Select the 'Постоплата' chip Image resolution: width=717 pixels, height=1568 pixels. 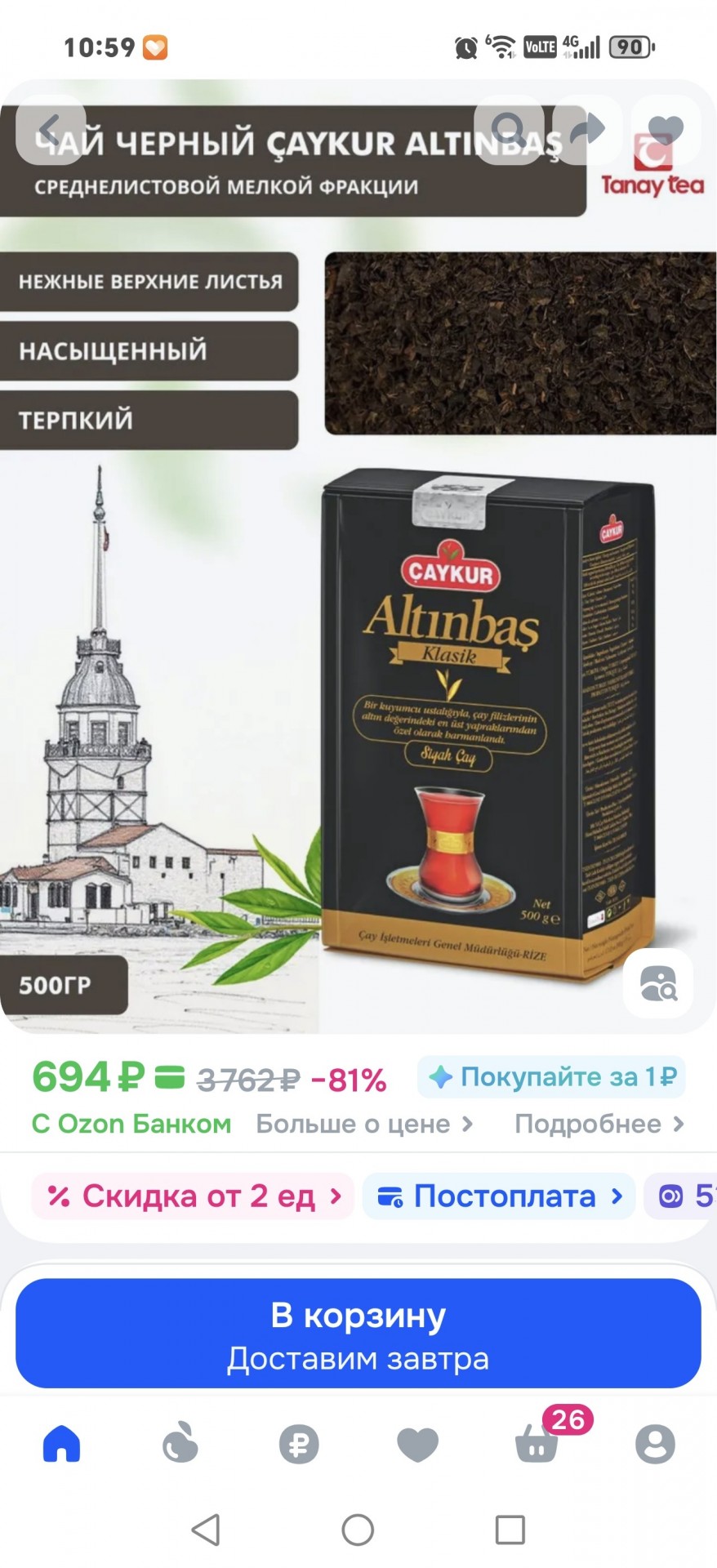pyautogui.click(x=499, y=1196)
